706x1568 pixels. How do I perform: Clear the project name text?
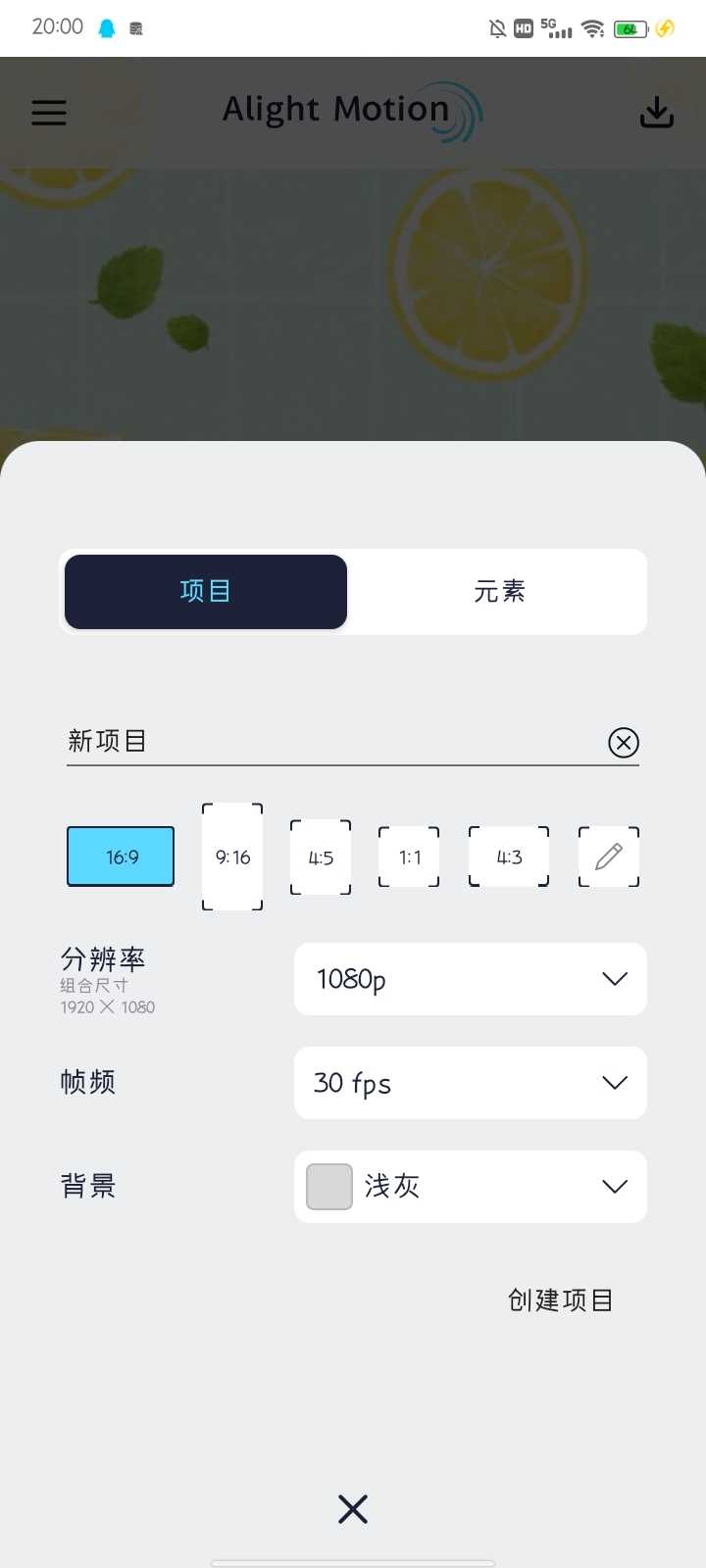click(x=624, y=743)
